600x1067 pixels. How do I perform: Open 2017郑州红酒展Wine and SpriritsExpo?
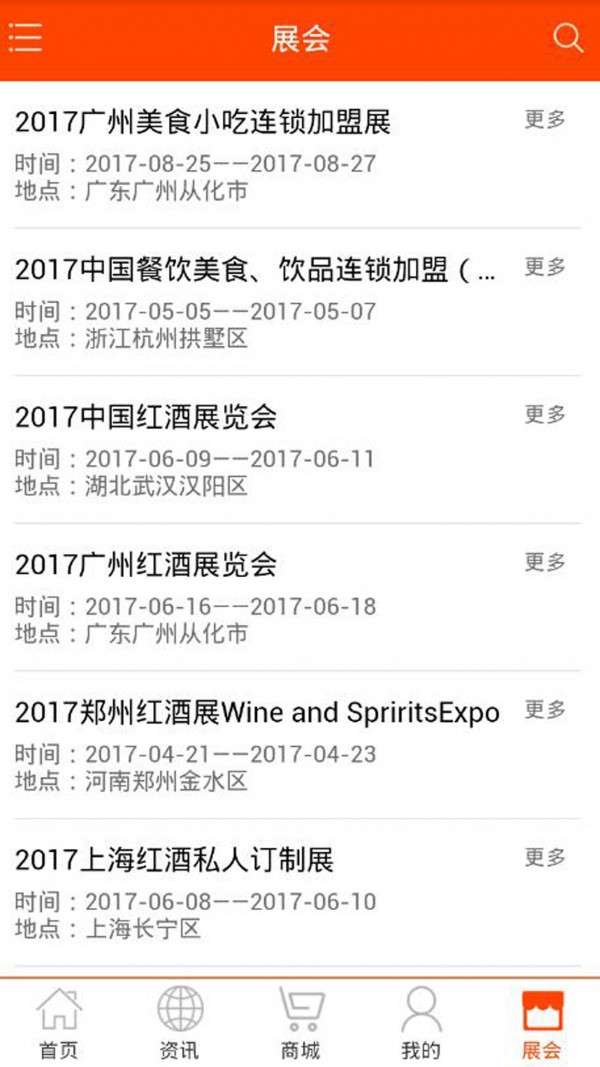tap(257, 713)
